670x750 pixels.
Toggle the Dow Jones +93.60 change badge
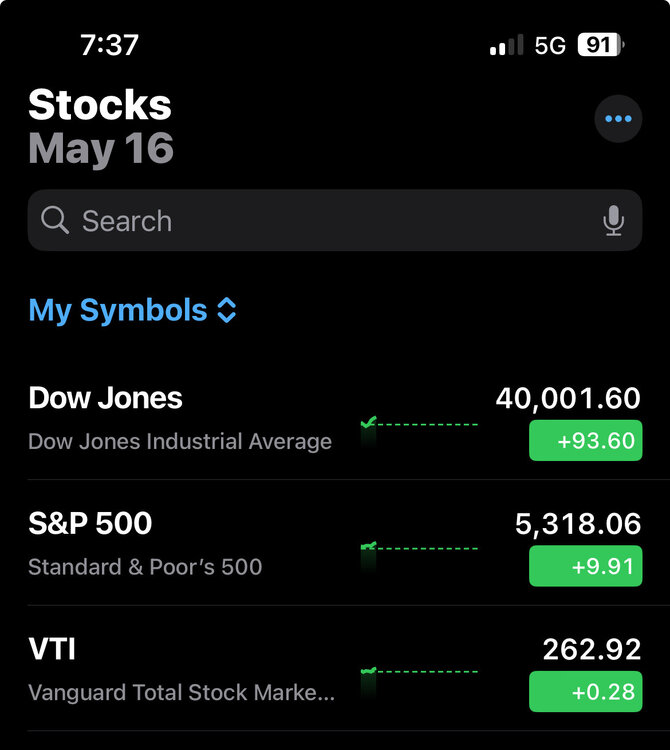point(585,441)
